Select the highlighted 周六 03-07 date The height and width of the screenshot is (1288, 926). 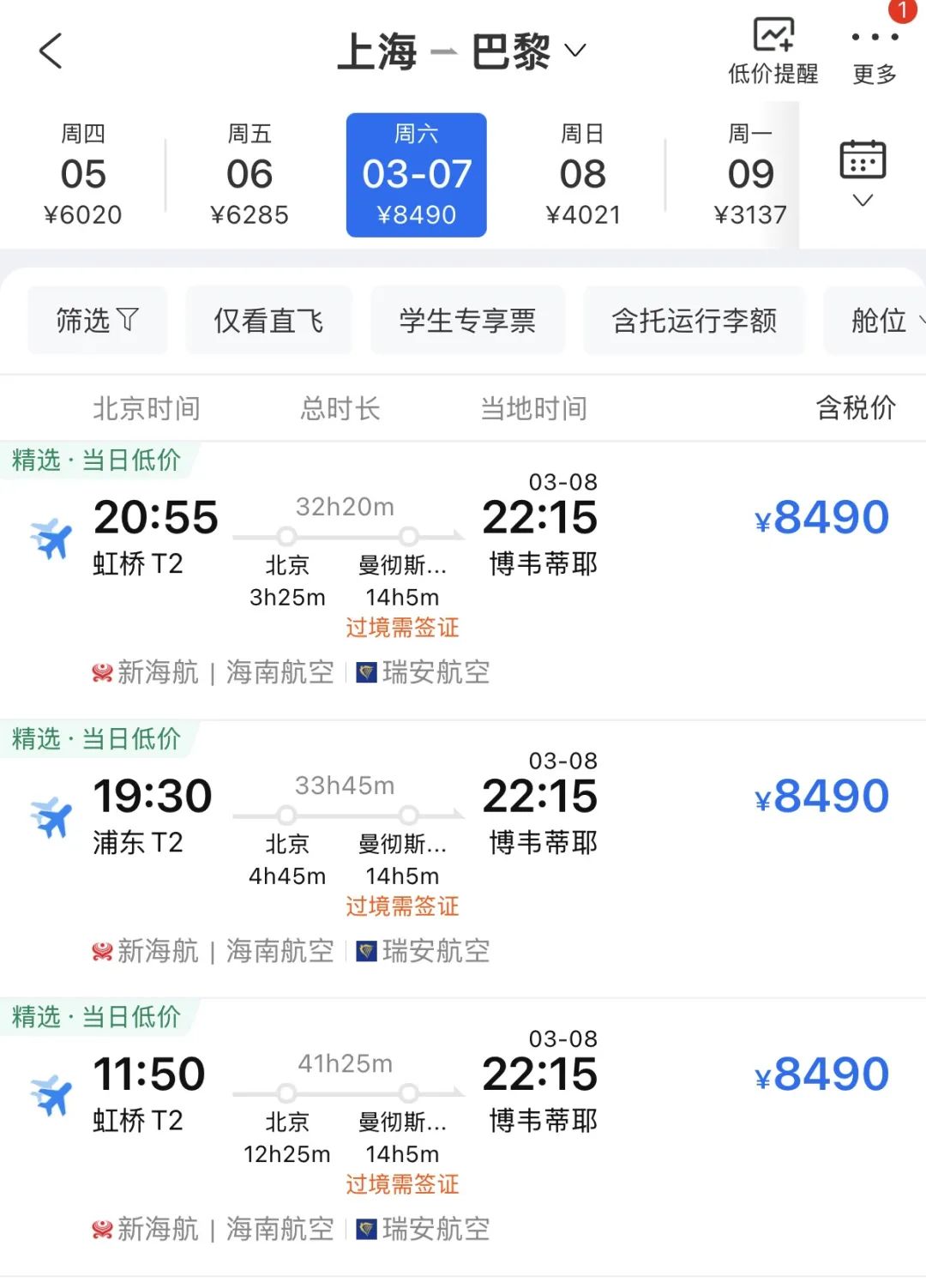(417, 175)
